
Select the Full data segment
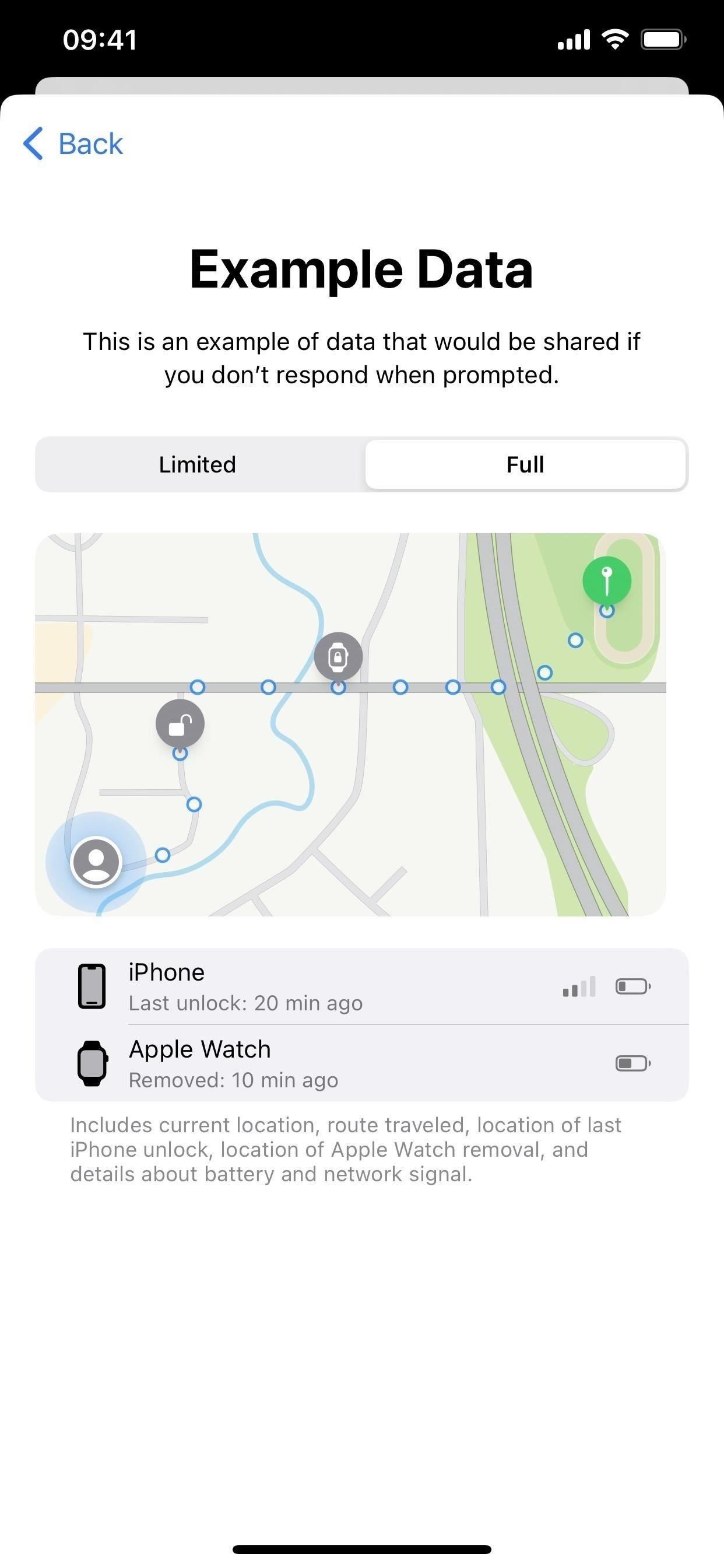tap(525, 464)
